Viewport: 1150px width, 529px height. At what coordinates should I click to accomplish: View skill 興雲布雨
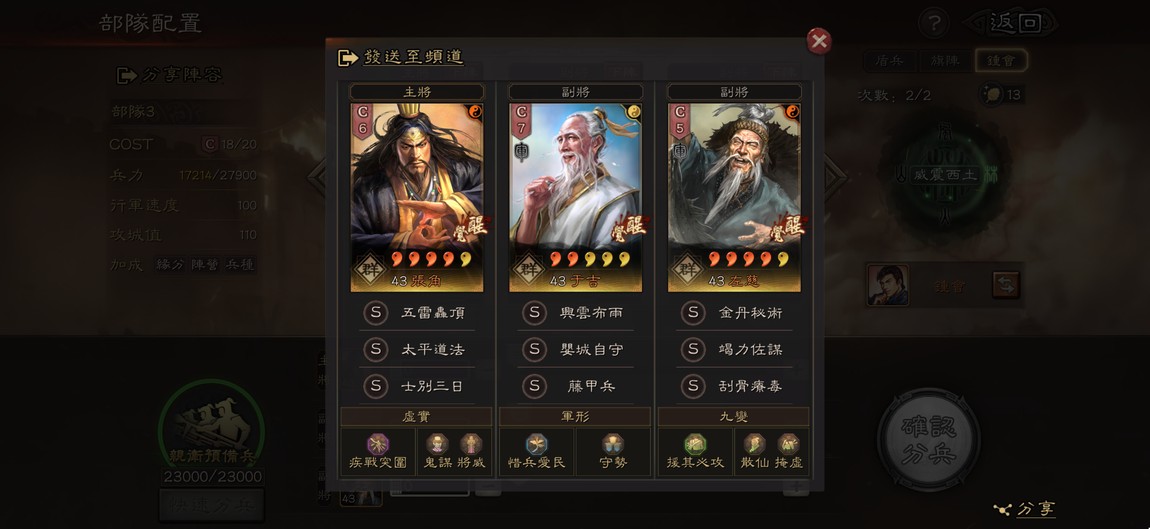pyautogui.click(x=575, y=313)
